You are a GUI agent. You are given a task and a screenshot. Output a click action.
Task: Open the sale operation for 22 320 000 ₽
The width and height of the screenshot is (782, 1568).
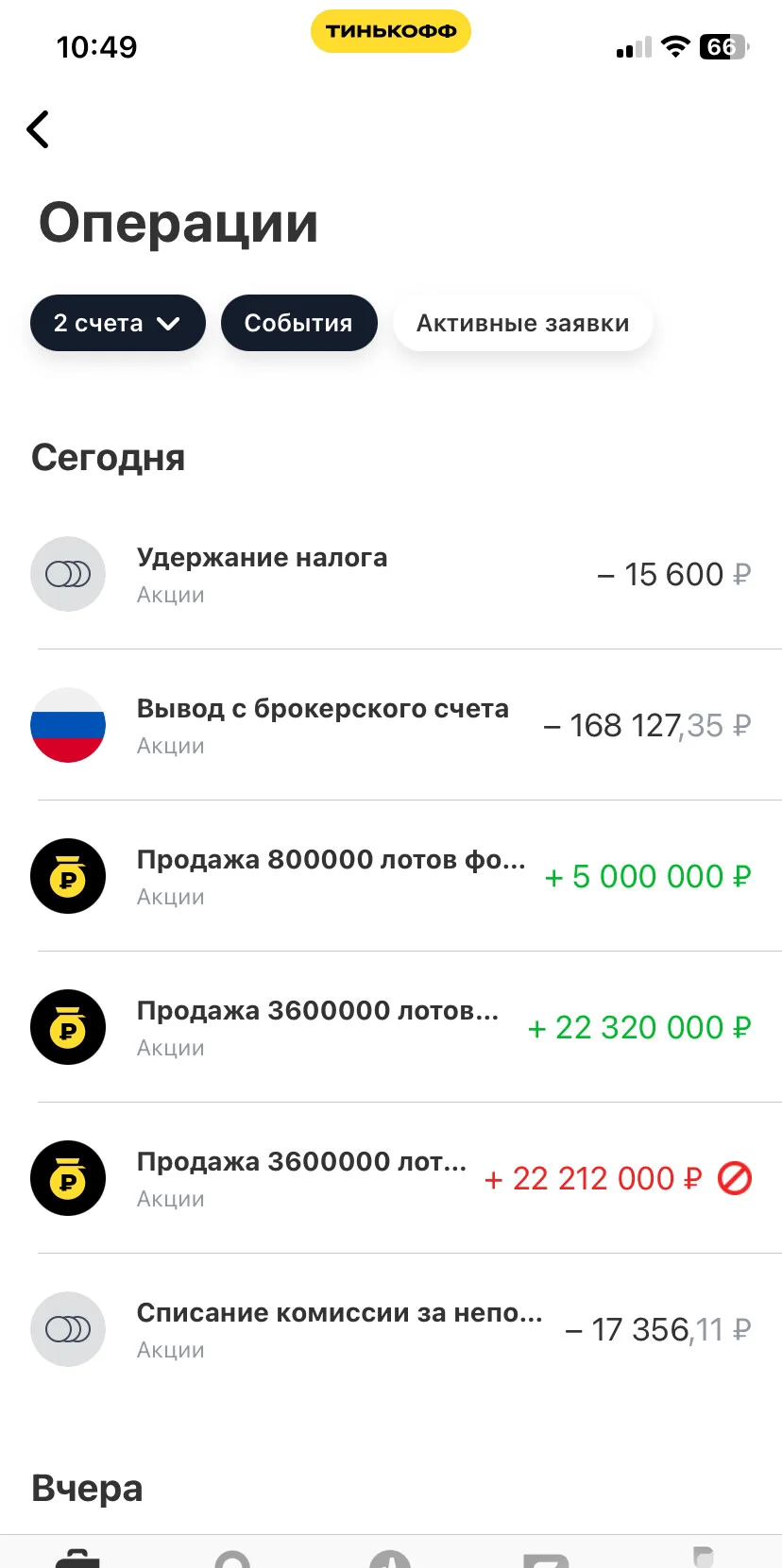[391, 1027]
